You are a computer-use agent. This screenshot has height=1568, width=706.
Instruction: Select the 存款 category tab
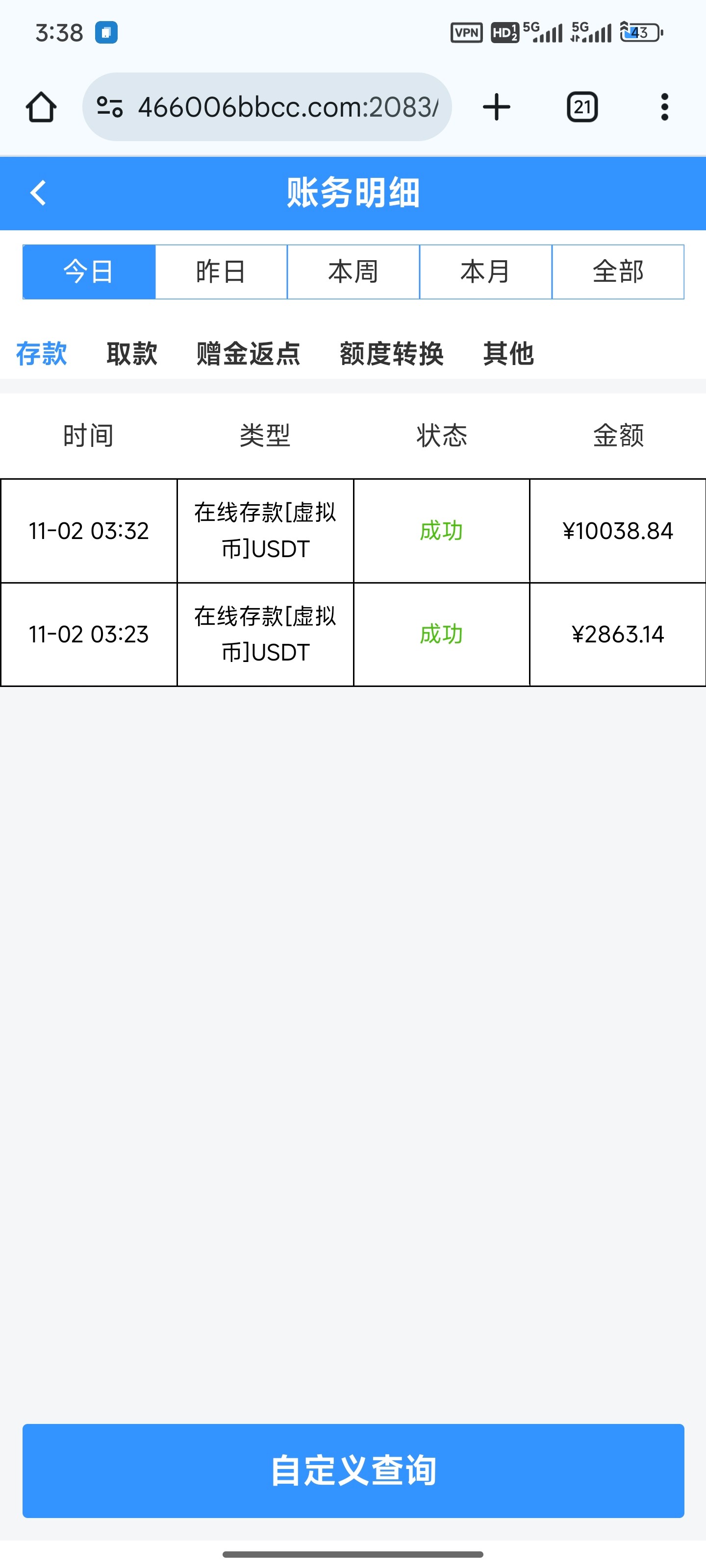click(41, 354)
